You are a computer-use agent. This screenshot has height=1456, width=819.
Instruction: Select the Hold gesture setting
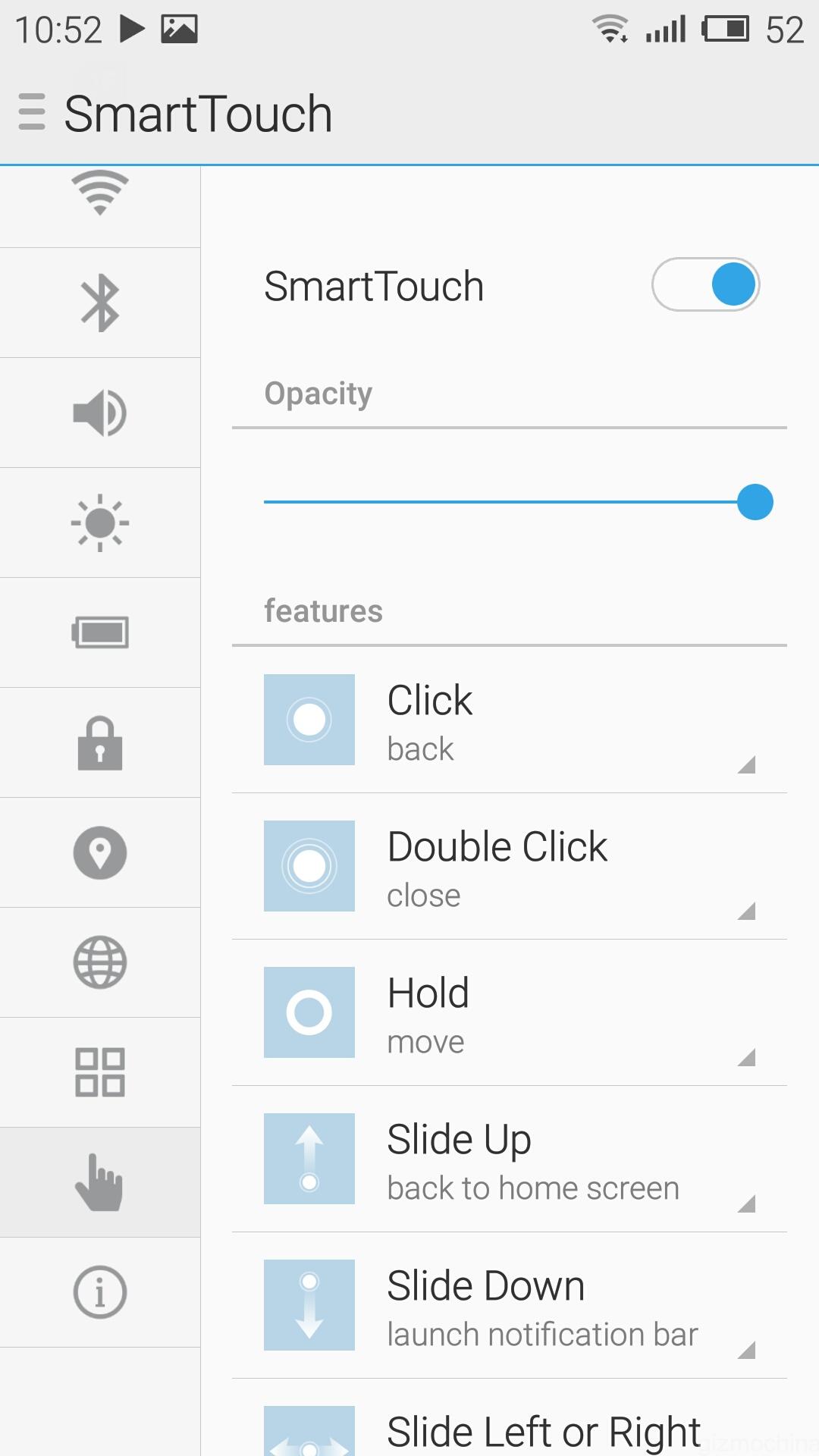[x=510, y=1012]
